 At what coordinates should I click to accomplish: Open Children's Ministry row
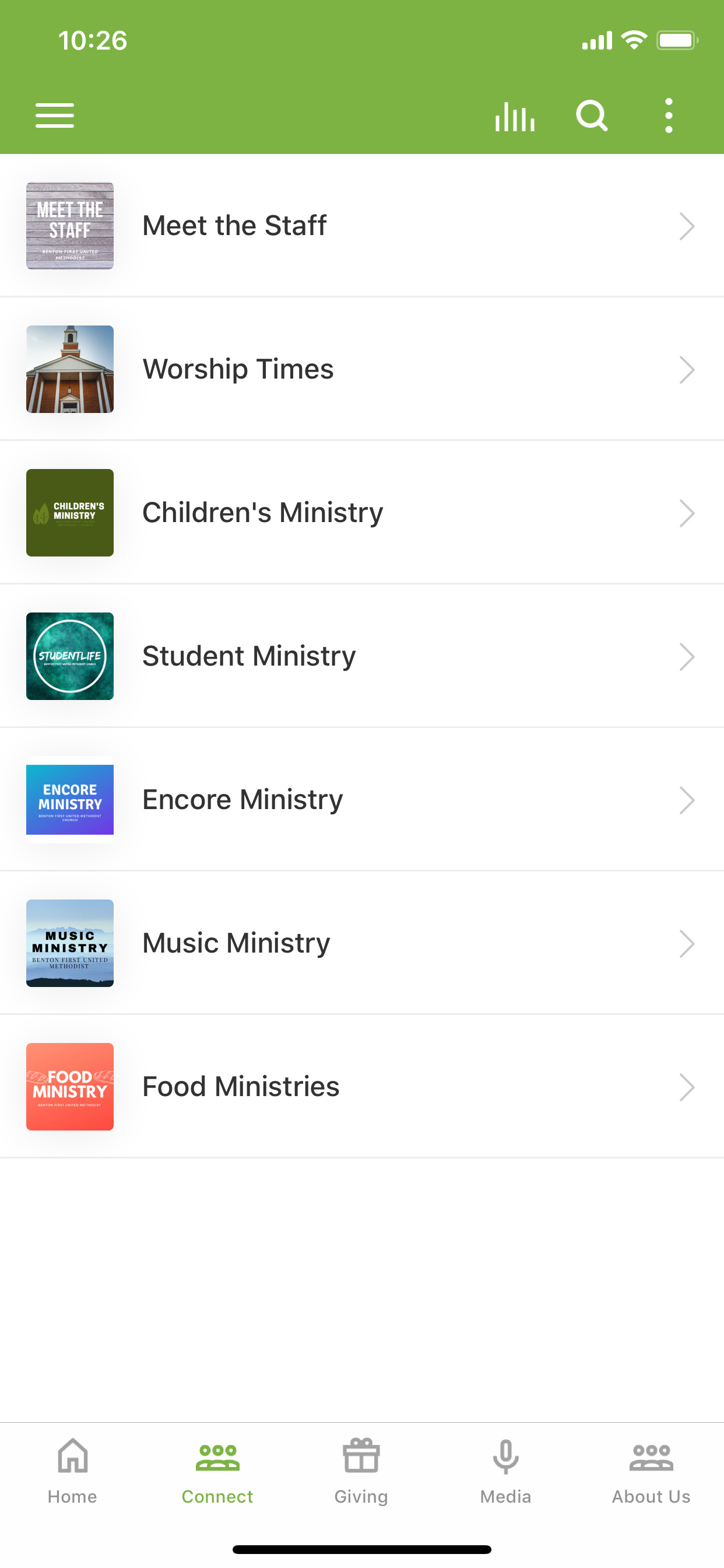361,513
